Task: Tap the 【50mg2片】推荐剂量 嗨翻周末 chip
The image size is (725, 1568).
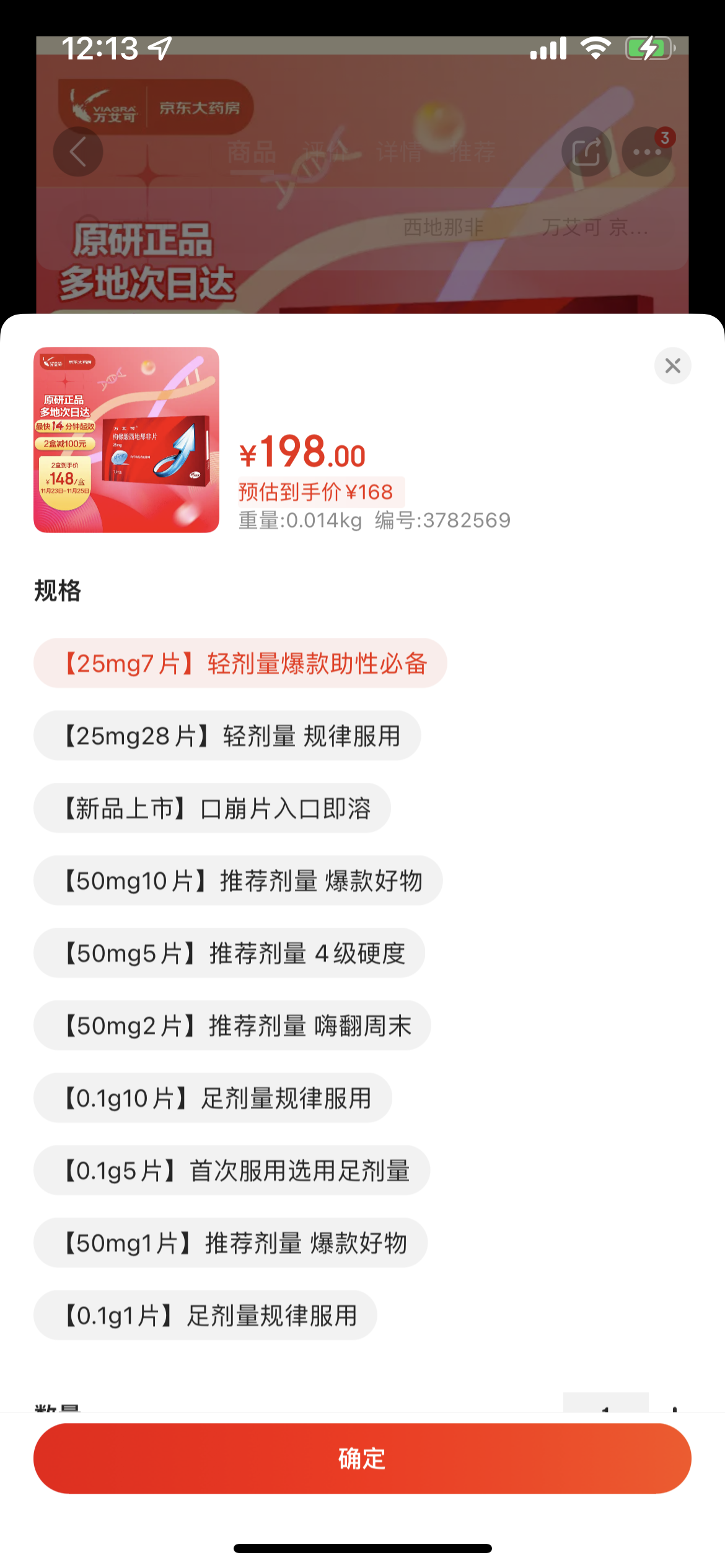Action: [232, 1026]
